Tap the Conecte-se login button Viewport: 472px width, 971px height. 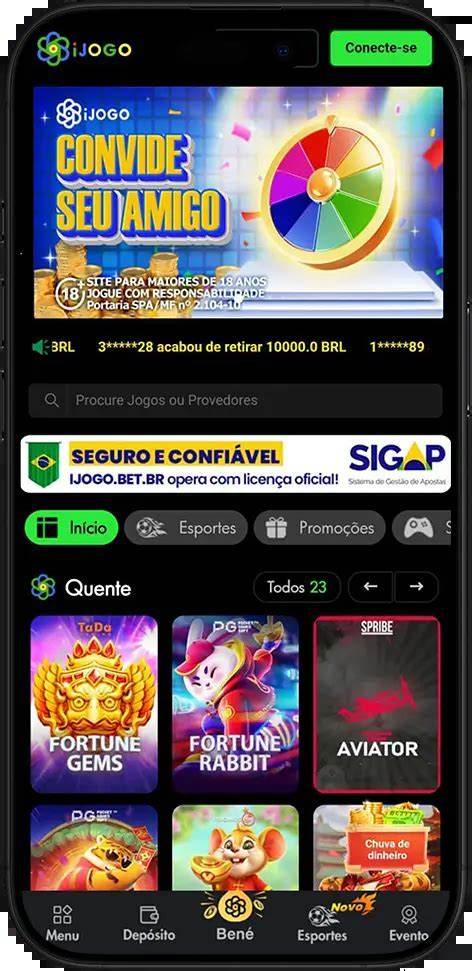click(x=380, y=48)
